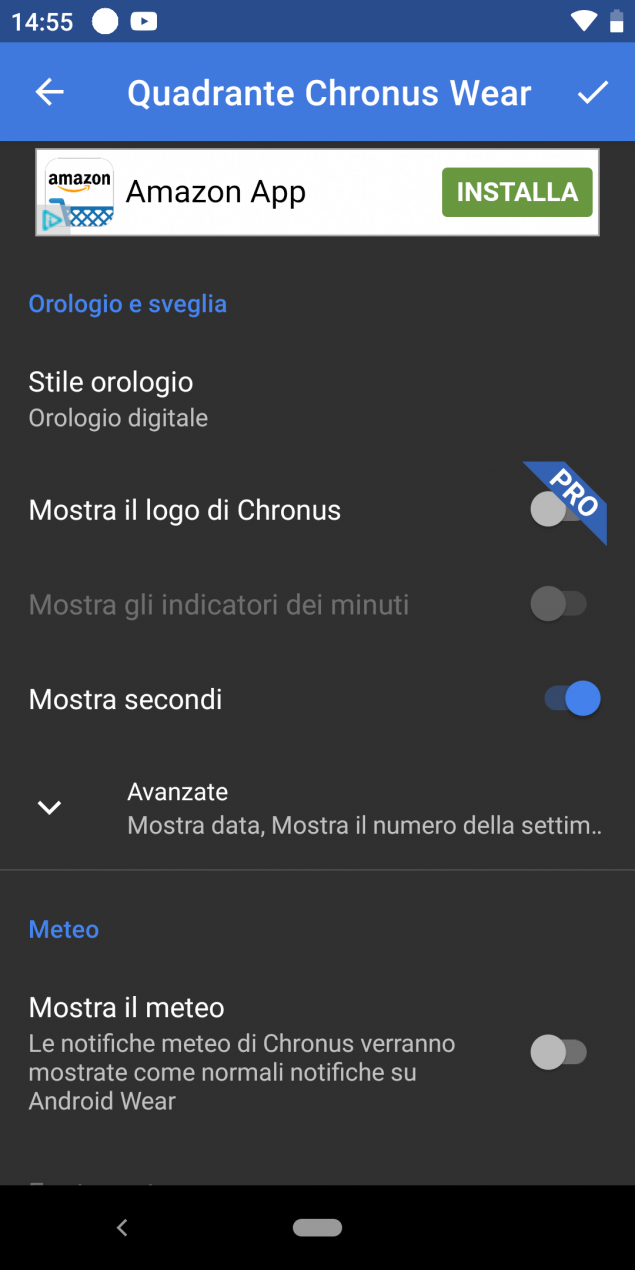Viewport: 635px width, 1270px height.
Task: Tap the system back button
Action: click(122, 1227)
